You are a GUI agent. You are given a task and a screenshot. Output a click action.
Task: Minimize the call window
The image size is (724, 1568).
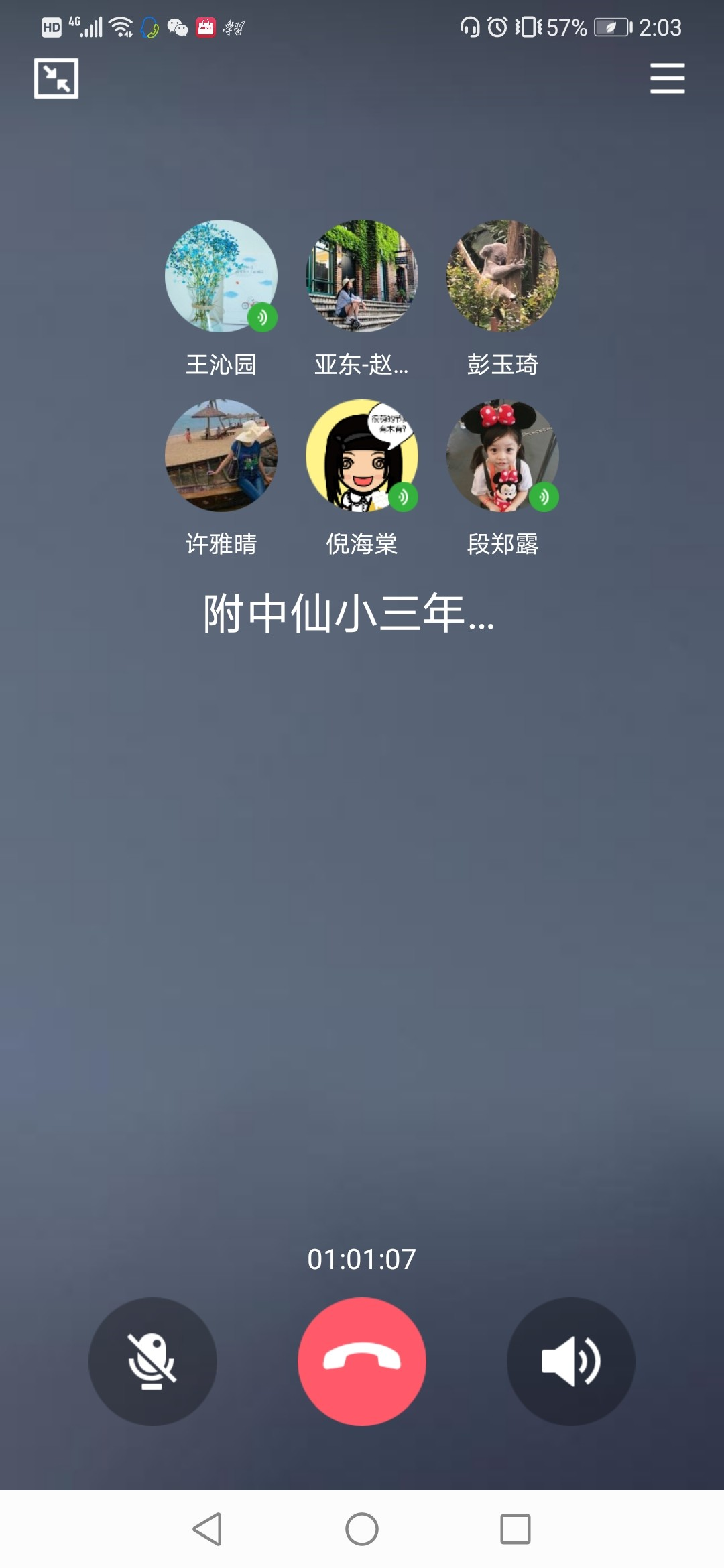coord(56,78)
